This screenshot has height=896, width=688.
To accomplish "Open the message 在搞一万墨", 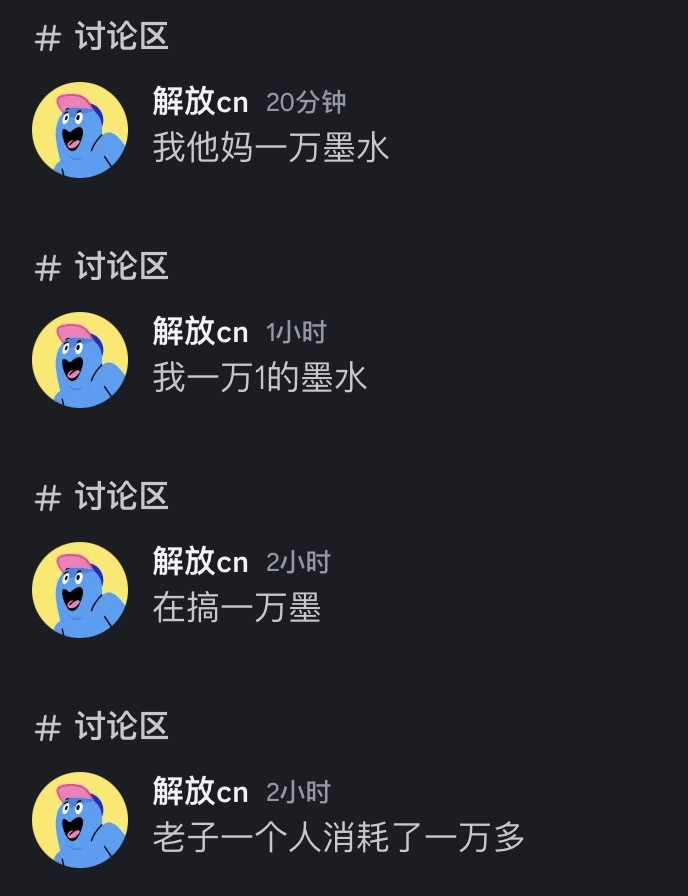I will click(x=237, y=608).
